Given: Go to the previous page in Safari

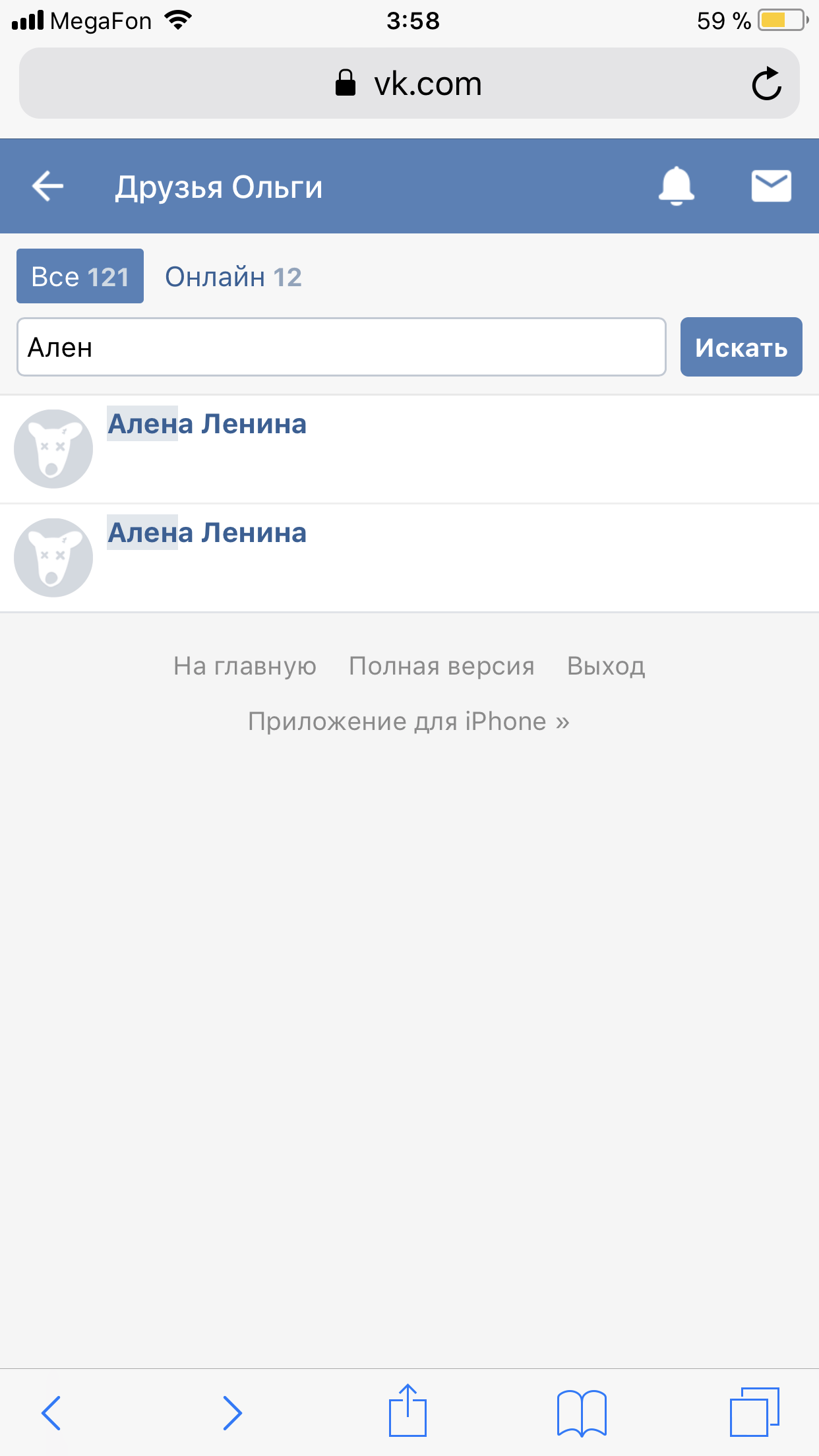Looking at the screenshot, I should (51, 1412).
